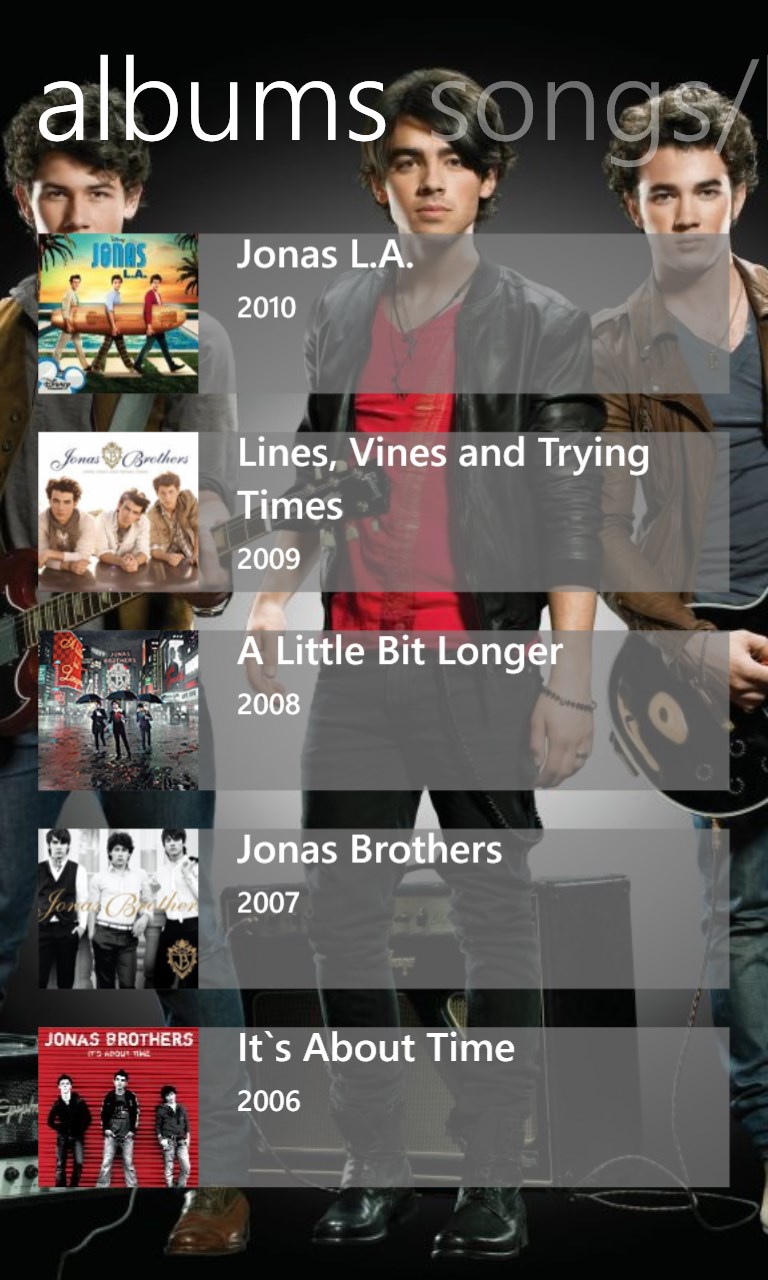Select the A Little Bit Longer album
768x1280 pixels.
(x=383, y=710)
